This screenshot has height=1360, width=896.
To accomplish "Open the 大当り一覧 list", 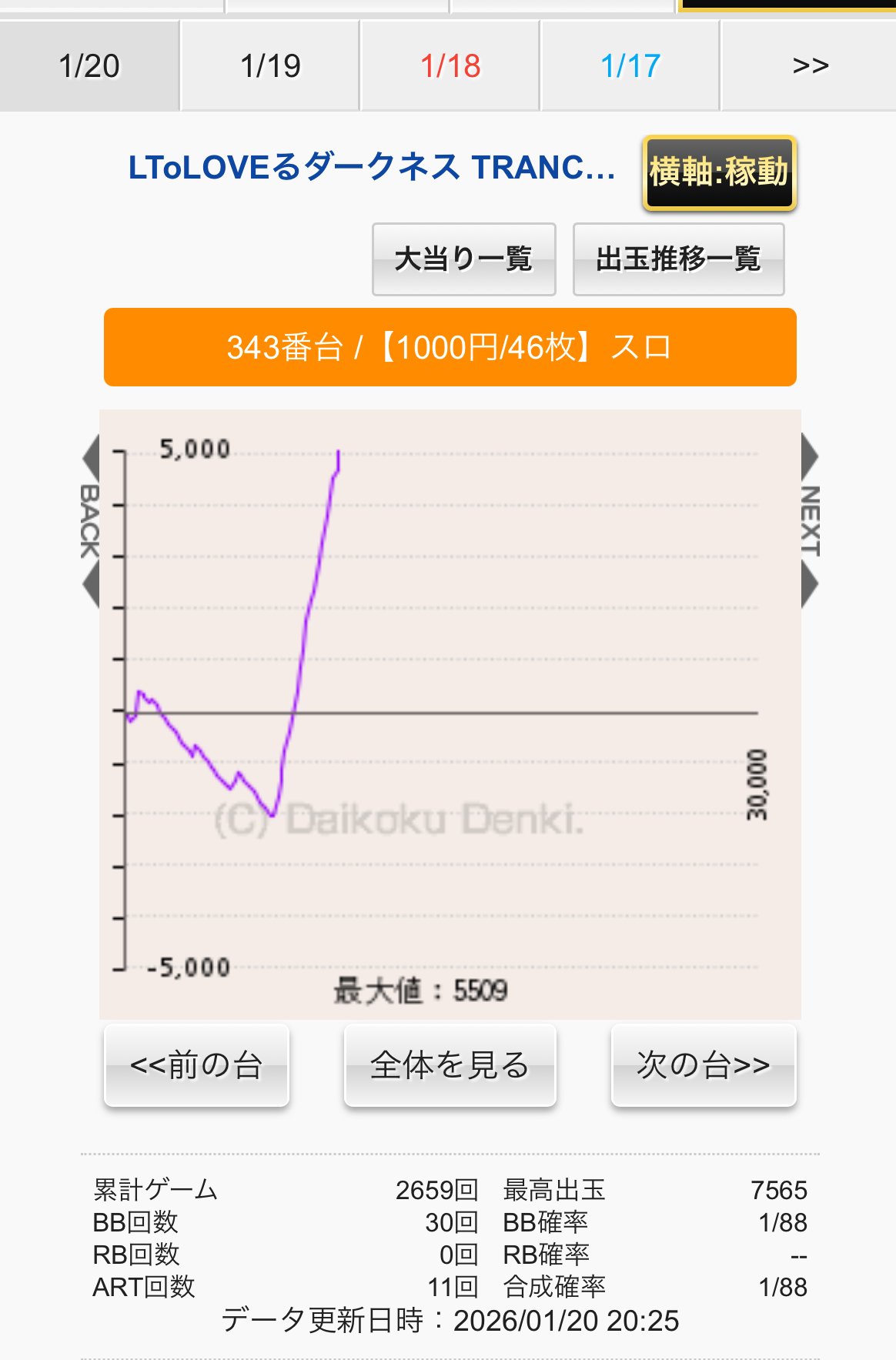I will click(463, 259).
